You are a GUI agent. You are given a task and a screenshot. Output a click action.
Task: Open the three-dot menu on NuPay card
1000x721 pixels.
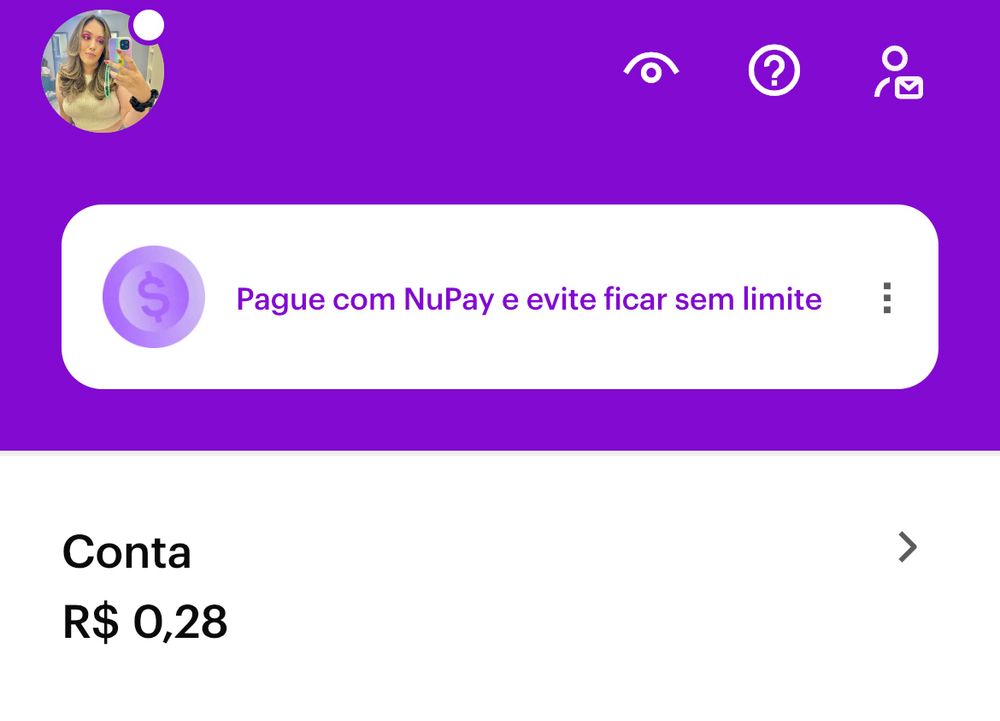click(x=886, y=298)
